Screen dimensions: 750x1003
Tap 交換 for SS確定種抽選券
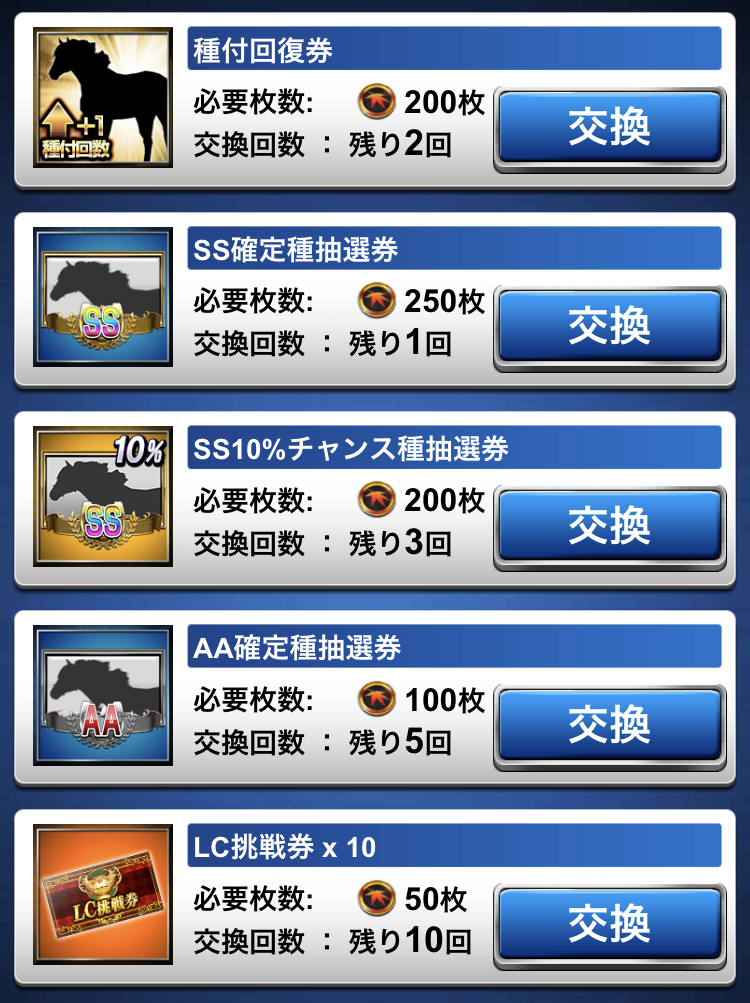tap(609, 326)
